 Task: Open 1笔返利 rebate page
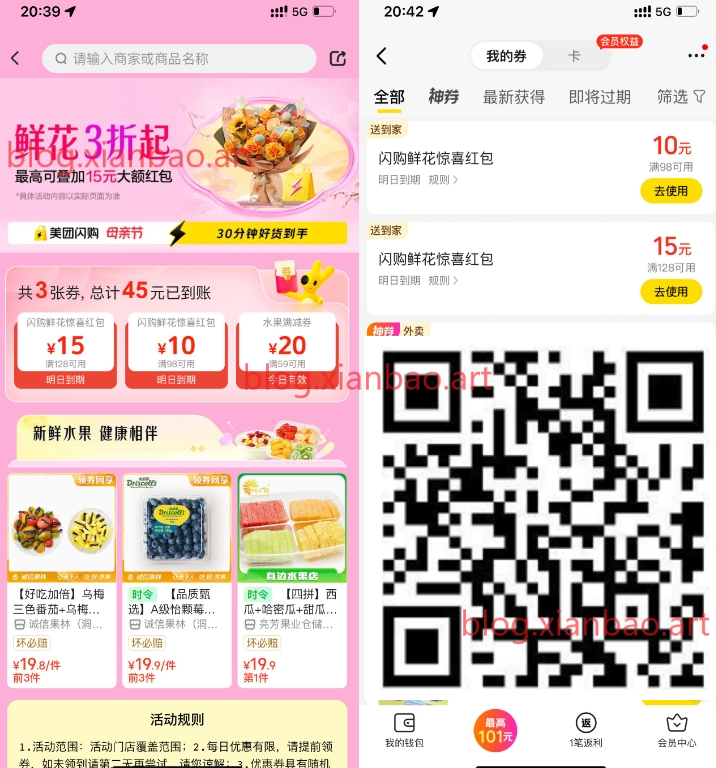pos(586,730)
